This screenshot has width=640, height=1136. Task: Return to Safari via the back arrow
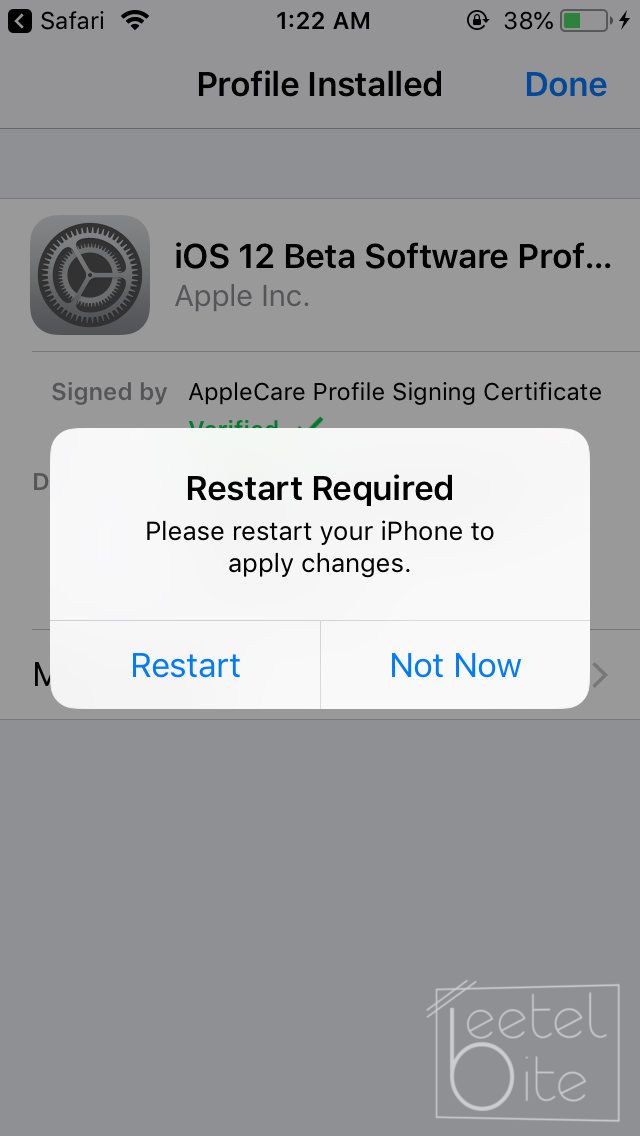20,20
